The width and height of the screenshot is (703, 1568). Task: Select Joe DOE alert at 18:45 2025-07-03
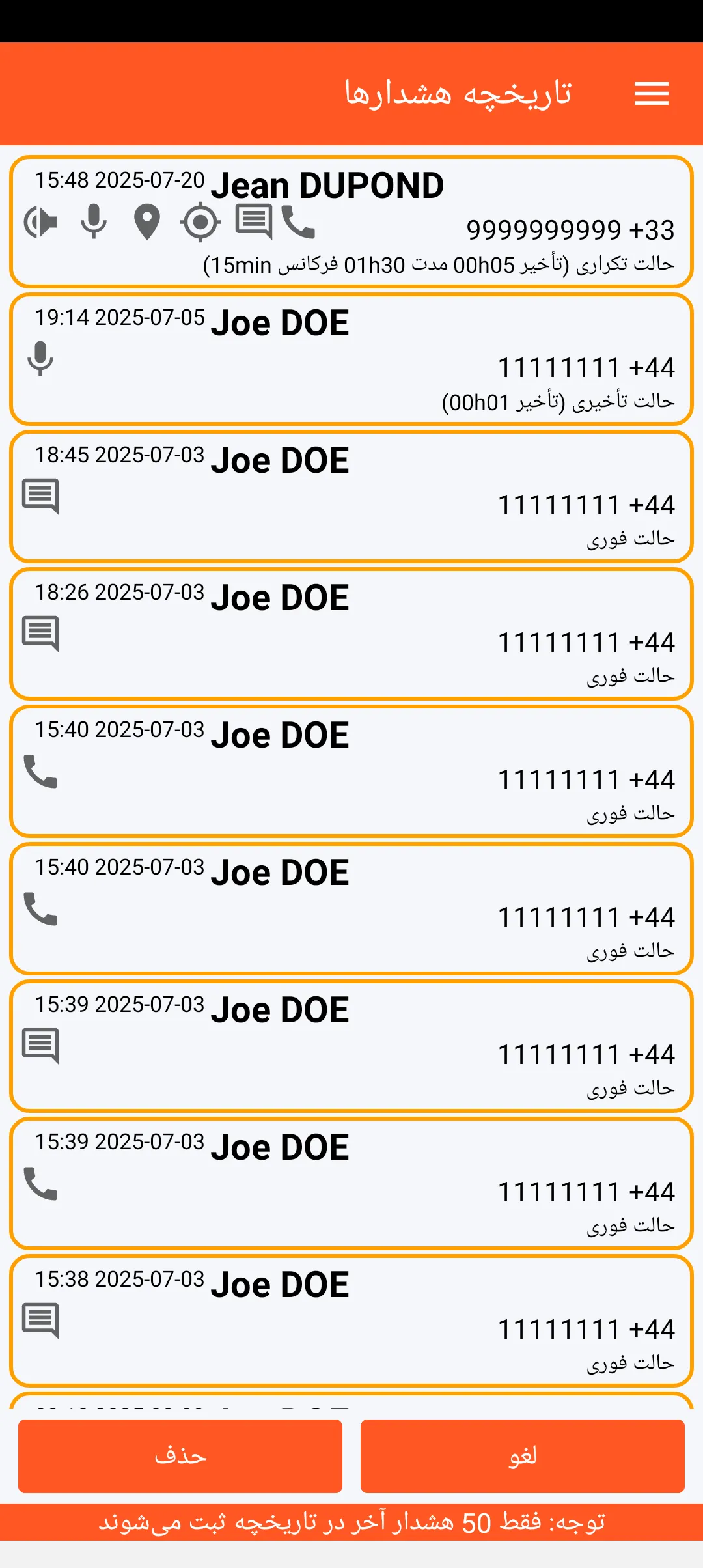351,496
